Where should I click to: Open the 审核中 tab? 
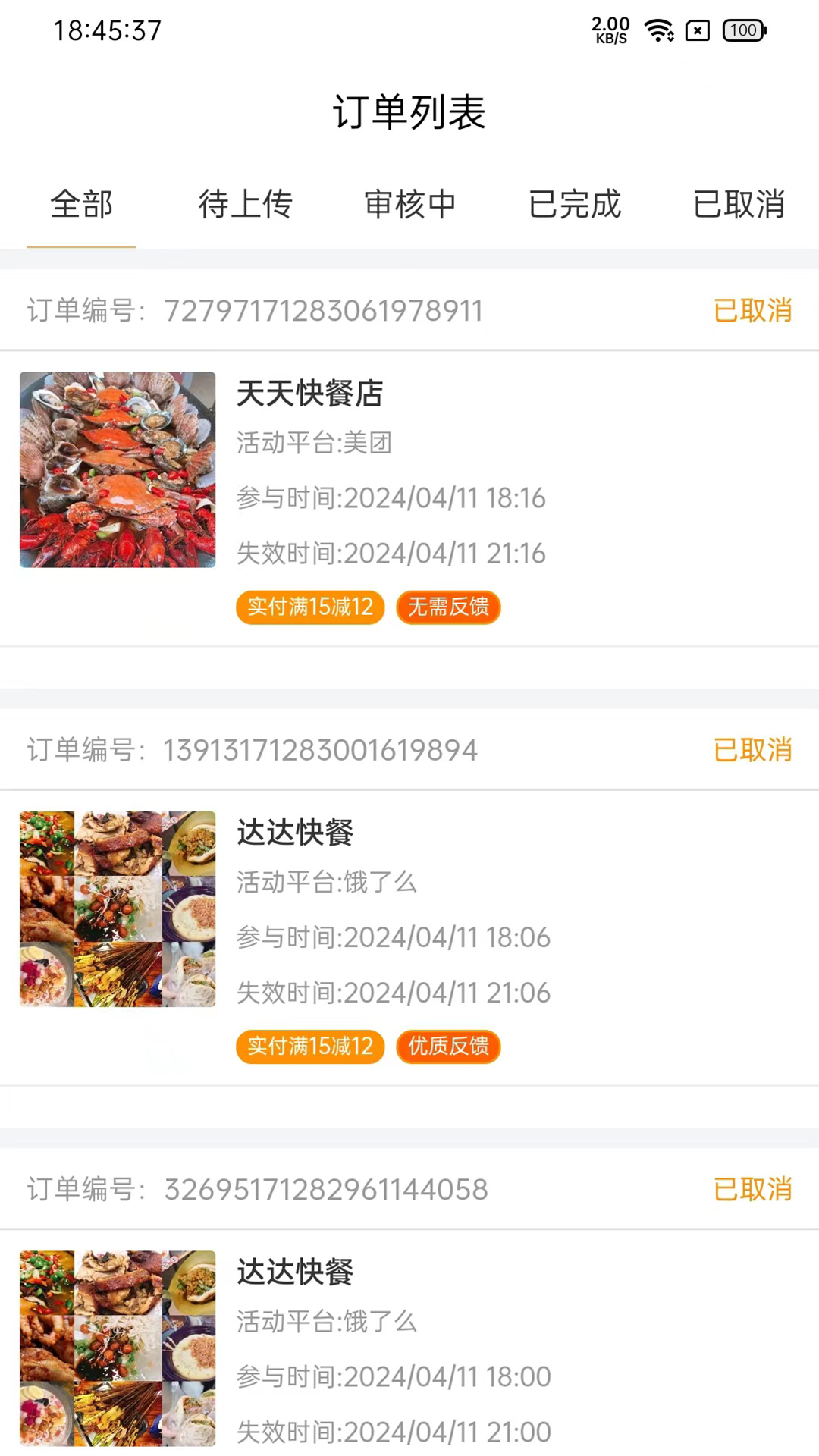(x=409, y=205)
